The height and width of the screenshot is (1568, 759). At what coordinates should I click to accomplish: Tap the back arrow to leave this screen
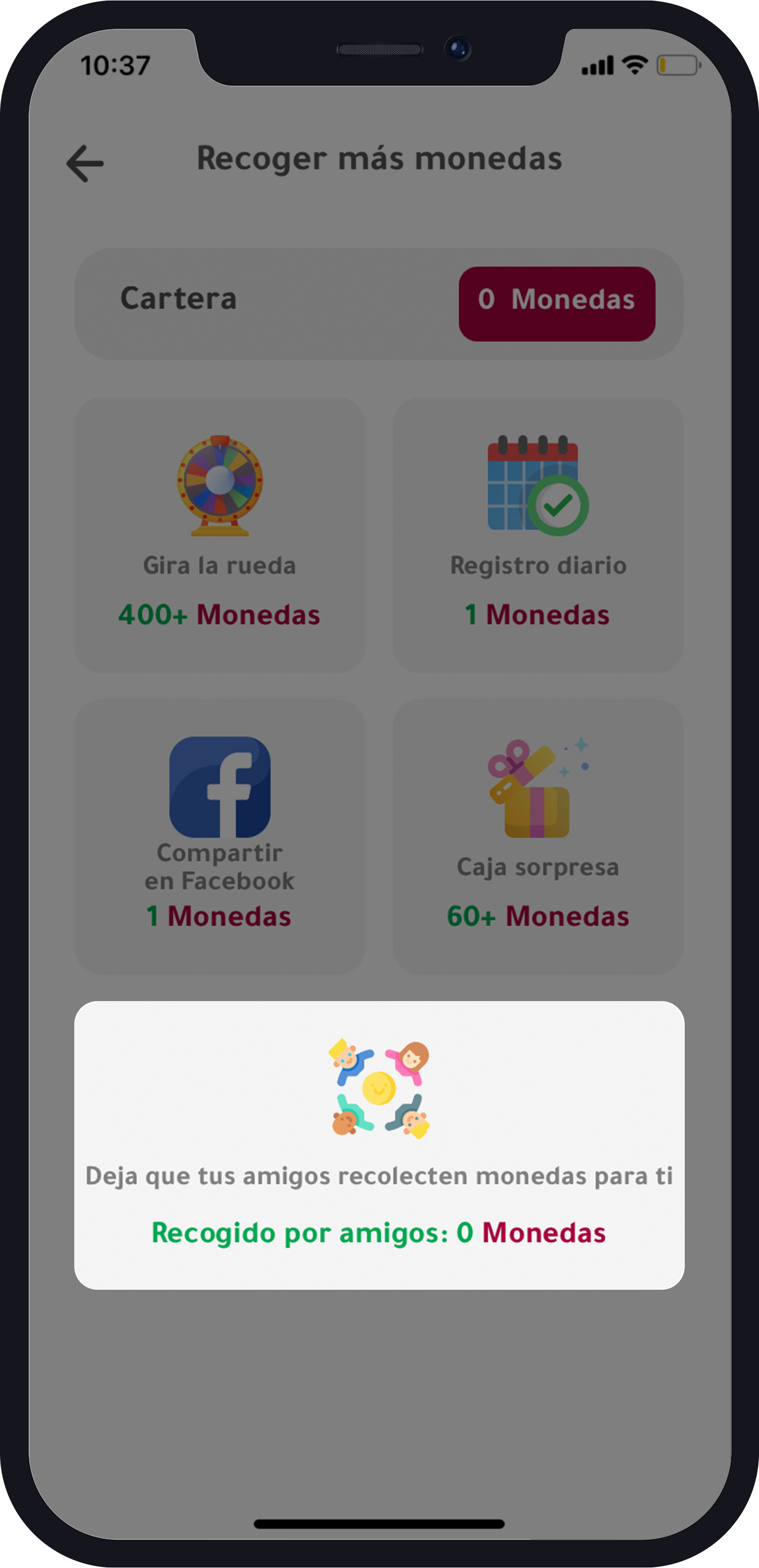coord(85,161)
